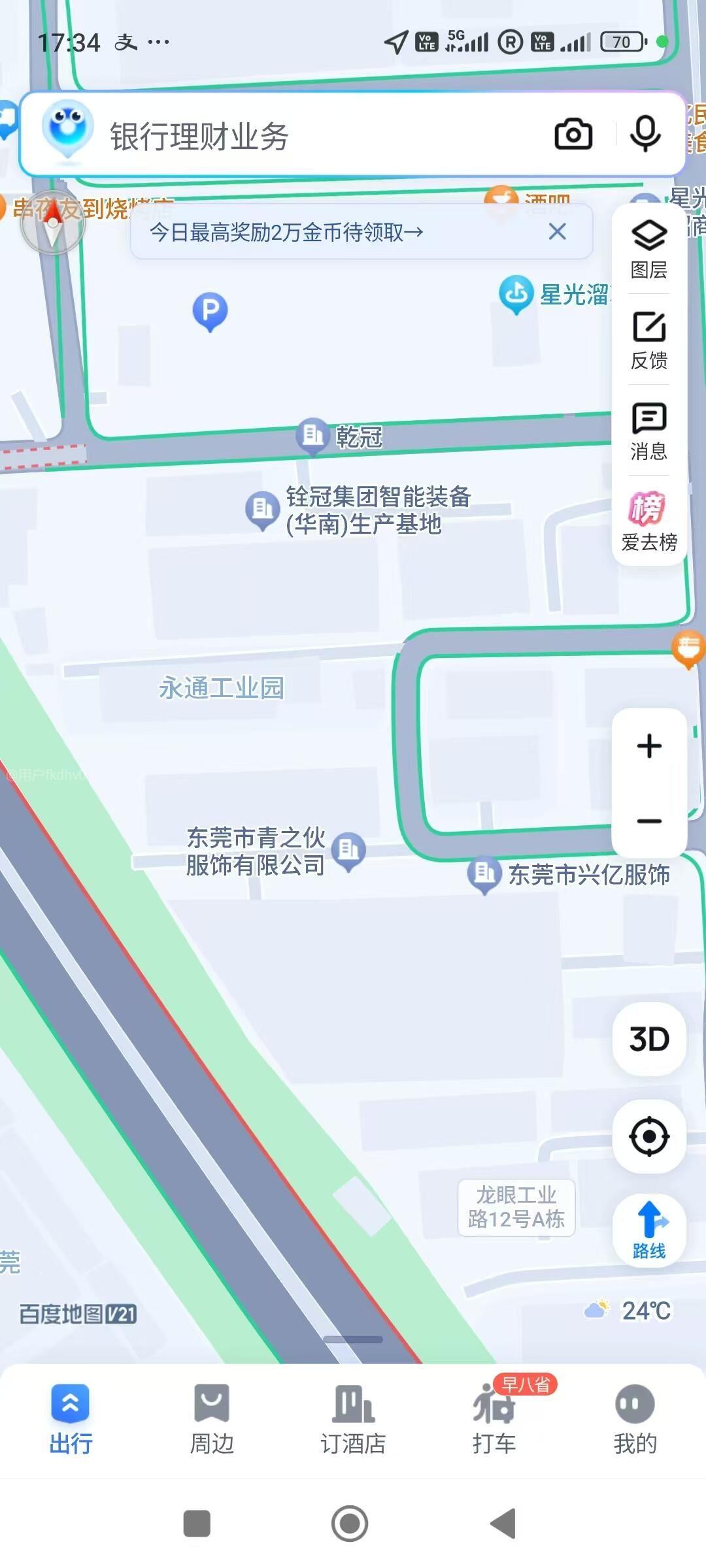
Task: Zoom in on the map
Action: pos(649,746)
